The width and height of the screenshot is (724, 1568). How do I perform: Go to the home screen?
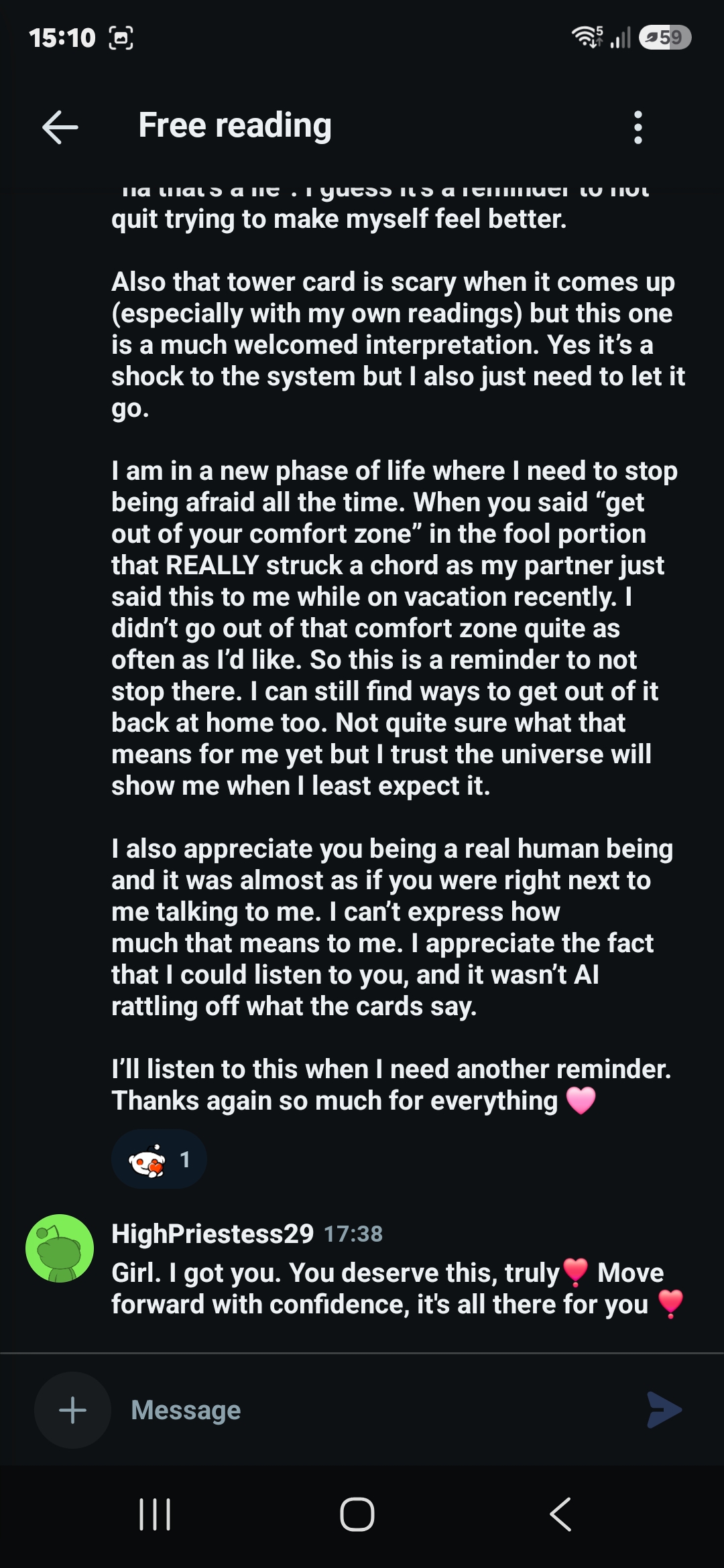(357, 1514)
